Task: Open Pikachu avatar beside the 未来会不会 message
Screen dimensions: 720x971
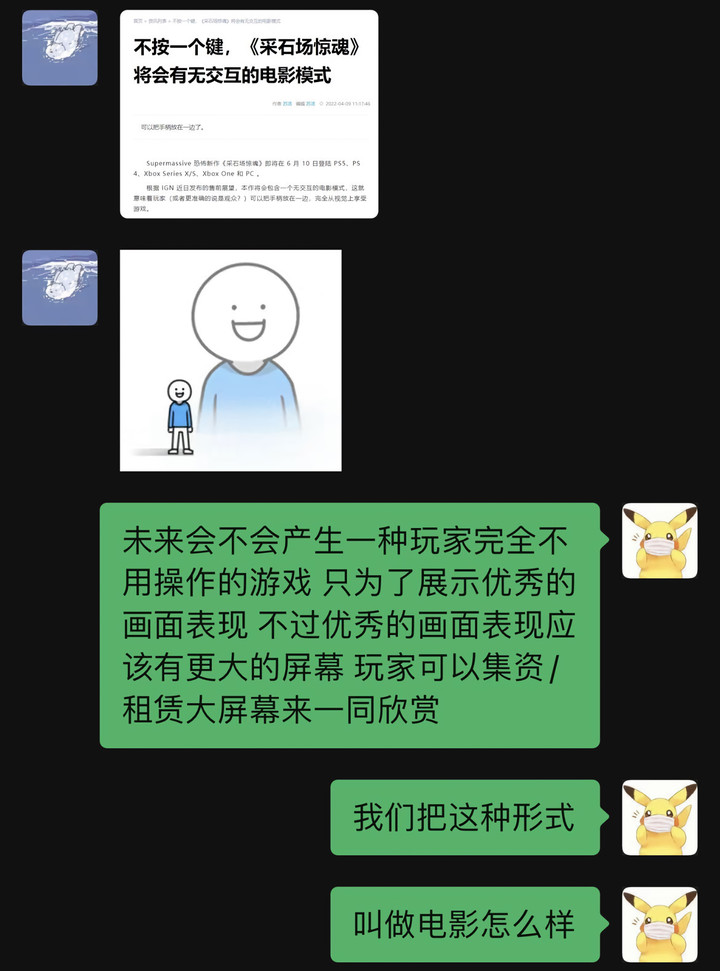Action: [659, 541]
